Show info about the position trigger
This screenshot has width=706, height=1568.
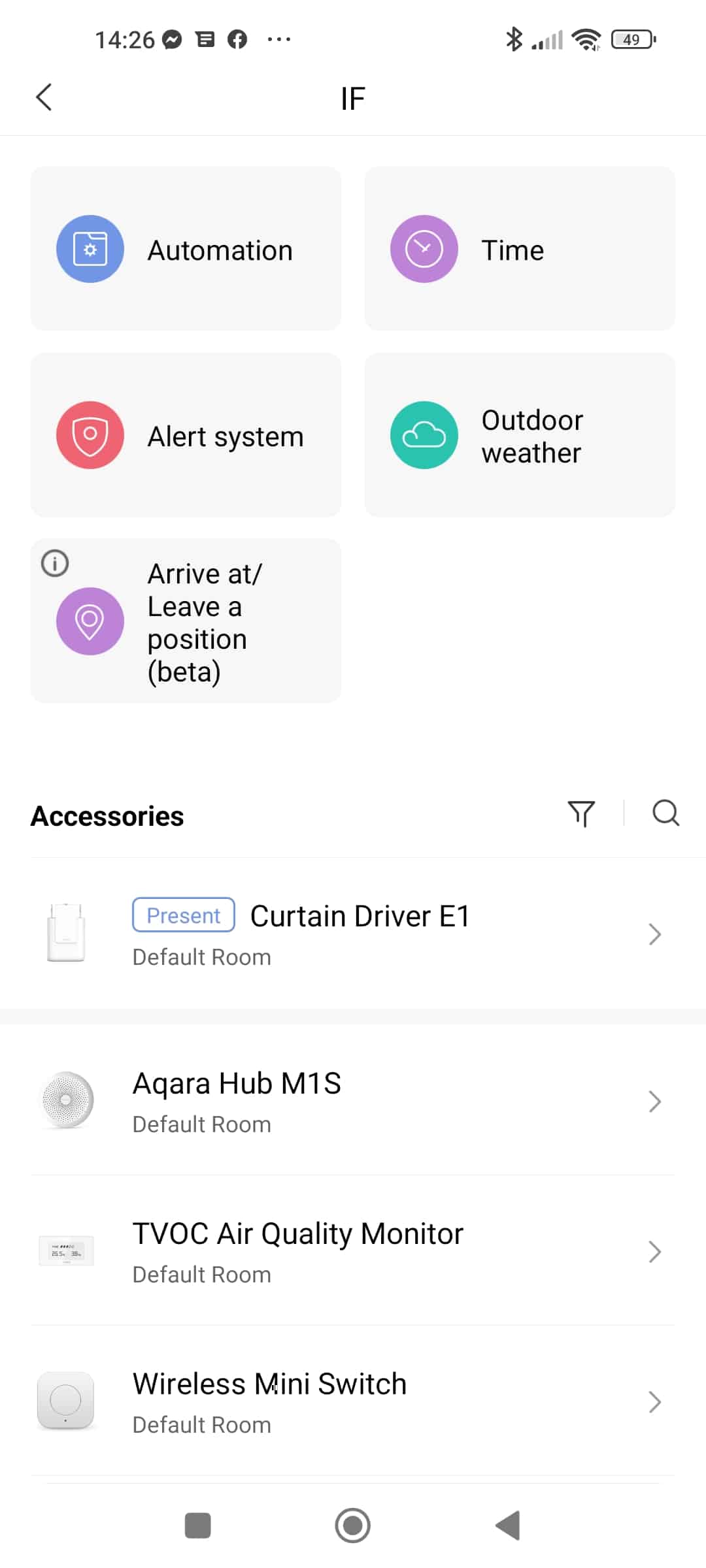tap(55, 563)
